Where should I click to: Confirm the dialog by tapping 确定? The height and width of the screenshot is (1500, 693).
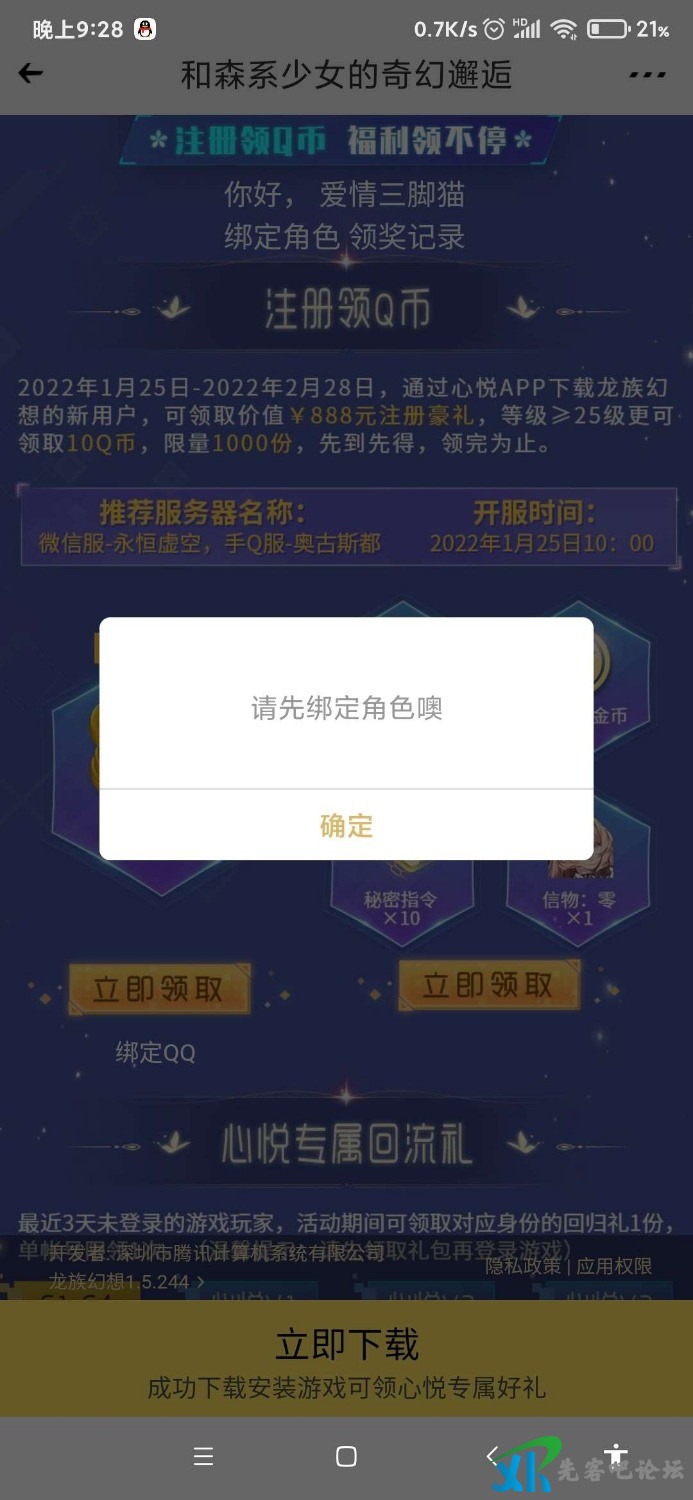(346, 825)
